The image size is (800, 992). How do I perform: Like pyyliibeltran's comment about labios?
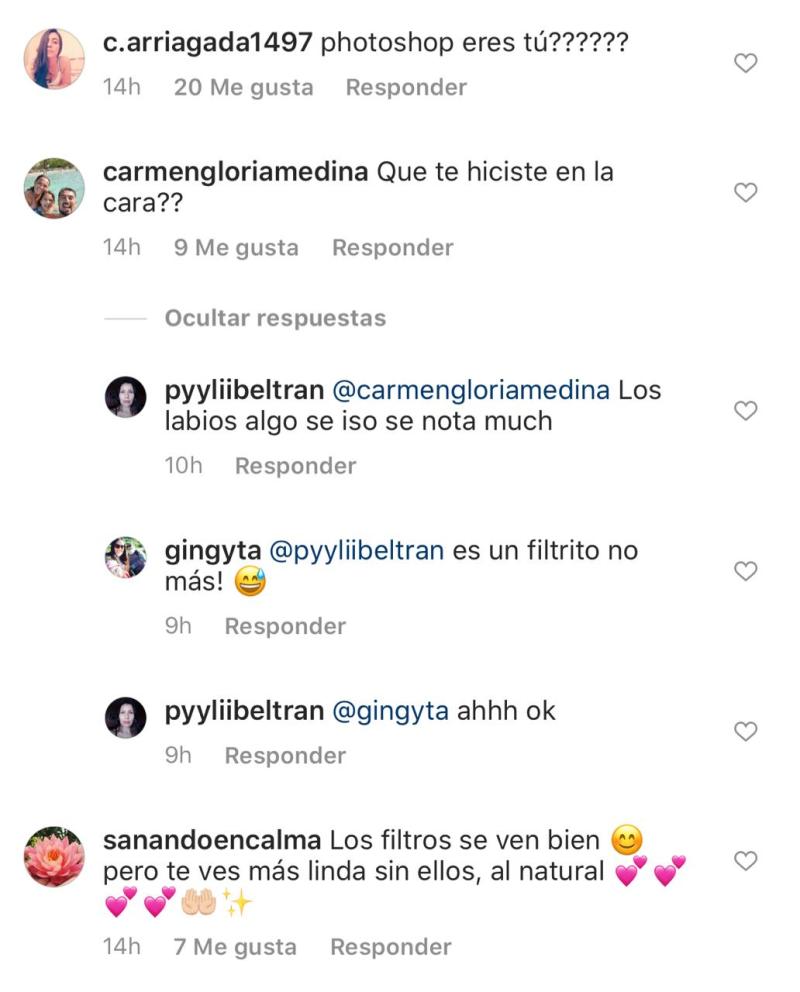[x=745, y=411]
